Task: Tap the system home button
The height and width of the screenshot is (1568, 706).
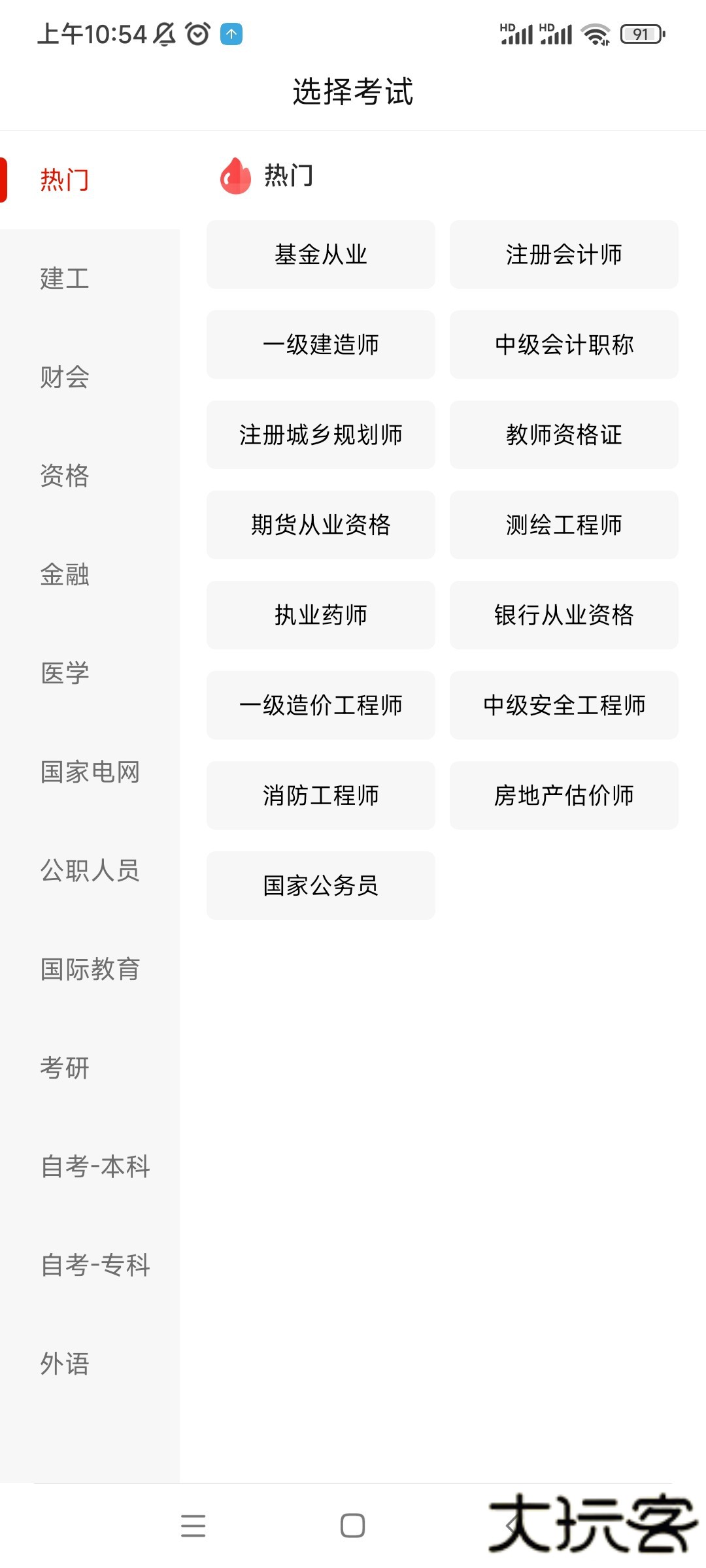Action: [353, 1526]
